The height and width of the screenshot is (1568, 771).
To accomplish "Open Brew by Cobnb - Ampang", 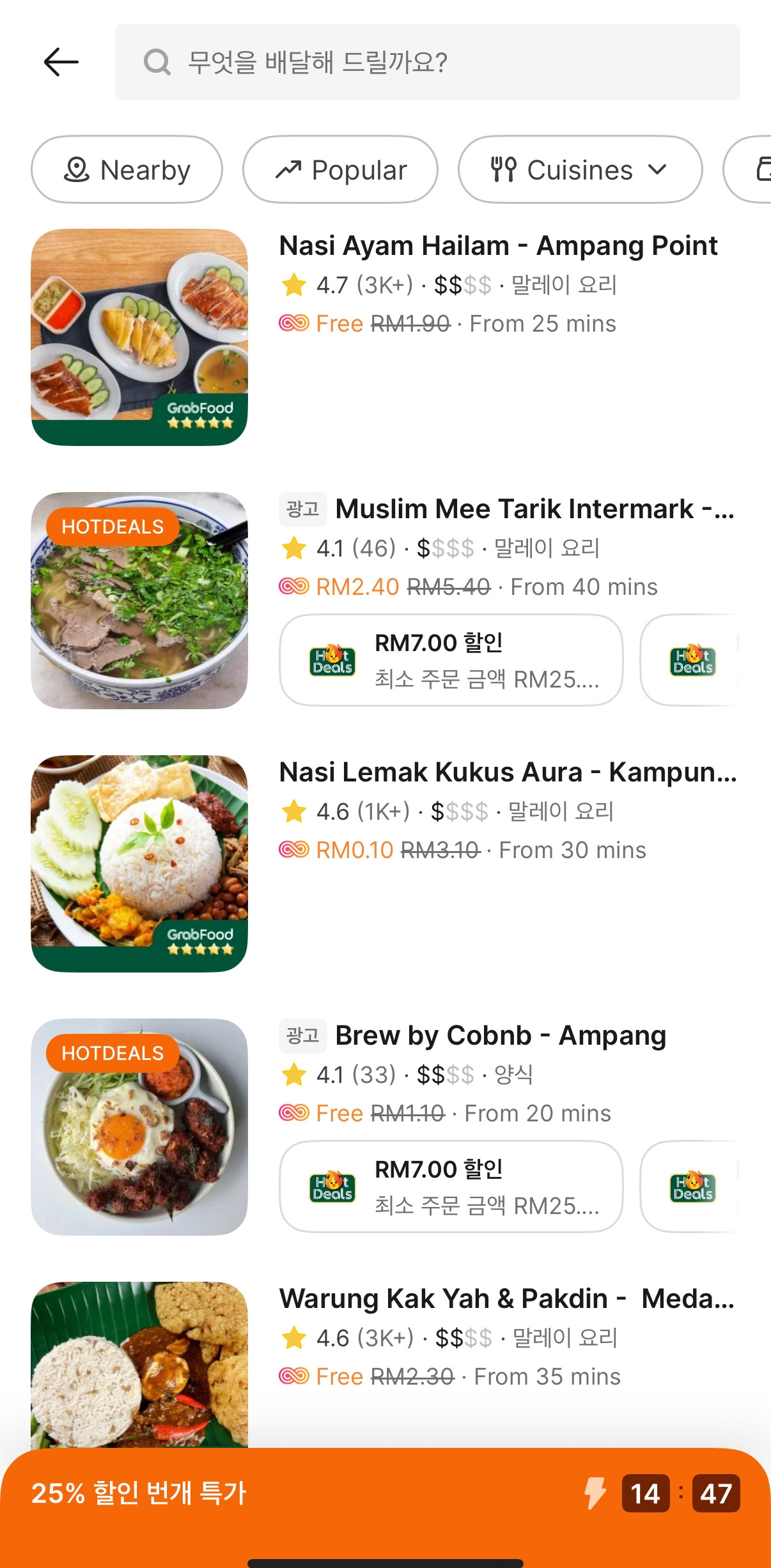I will [500, 1036].
